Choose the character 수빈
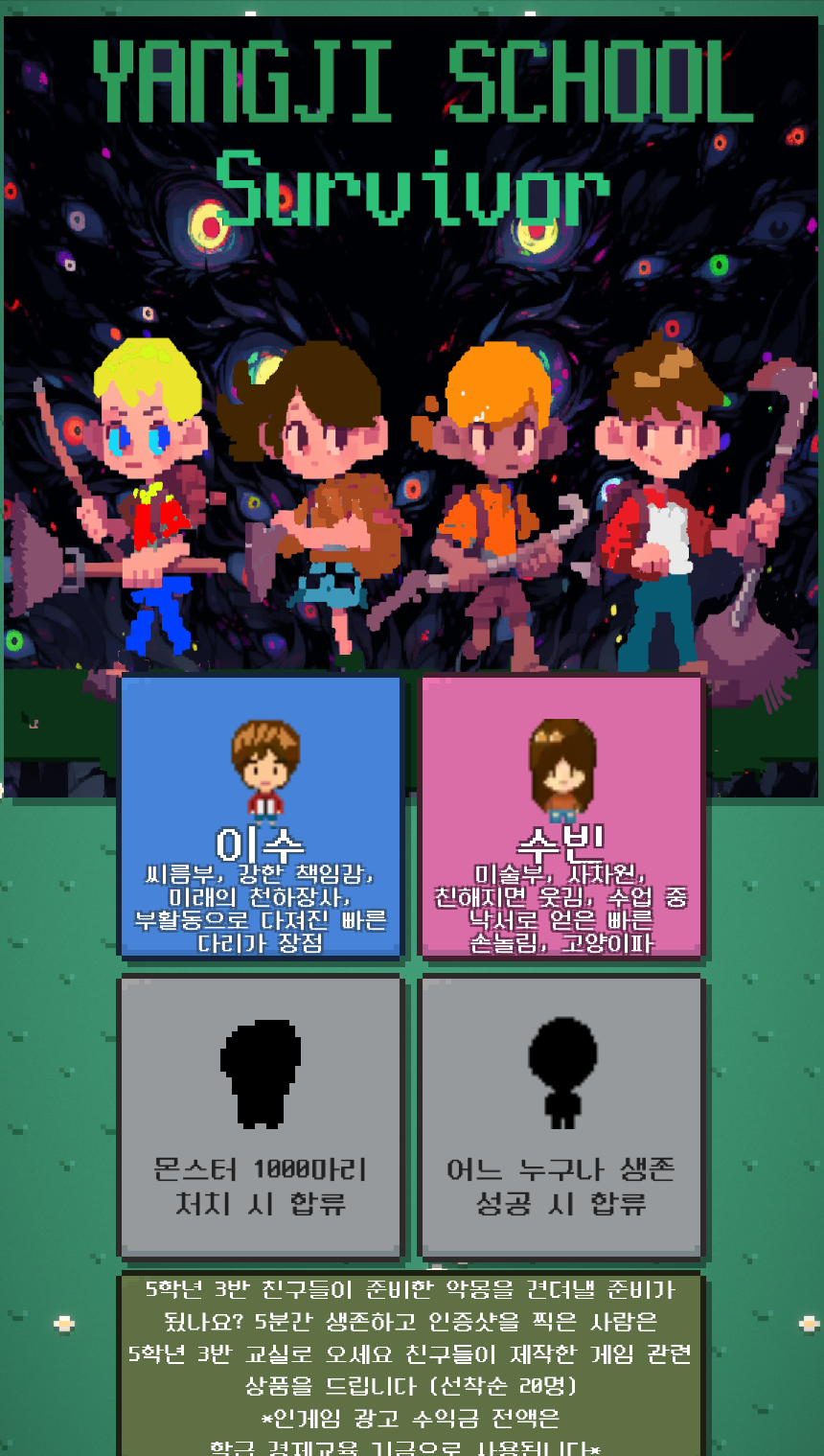The image size is (824, 1456). click(x=562, y=817)
